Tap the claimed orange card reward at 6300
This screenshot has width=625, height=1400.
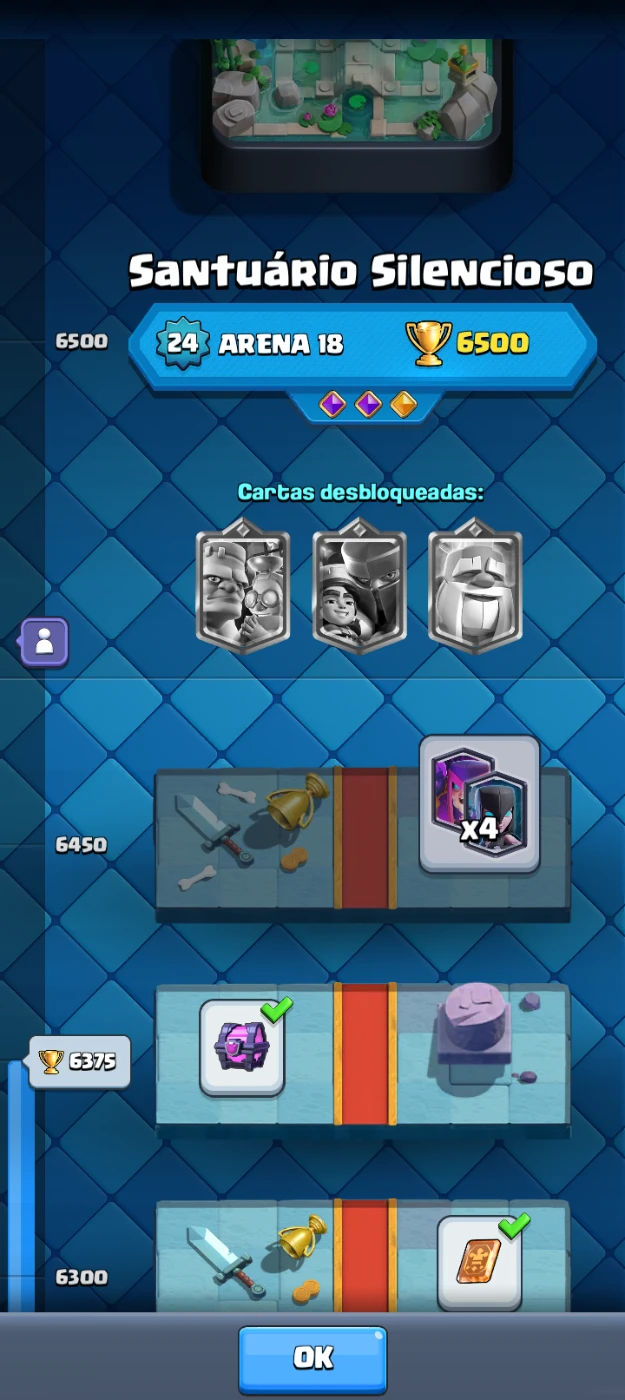click(x=480, y=1262)
